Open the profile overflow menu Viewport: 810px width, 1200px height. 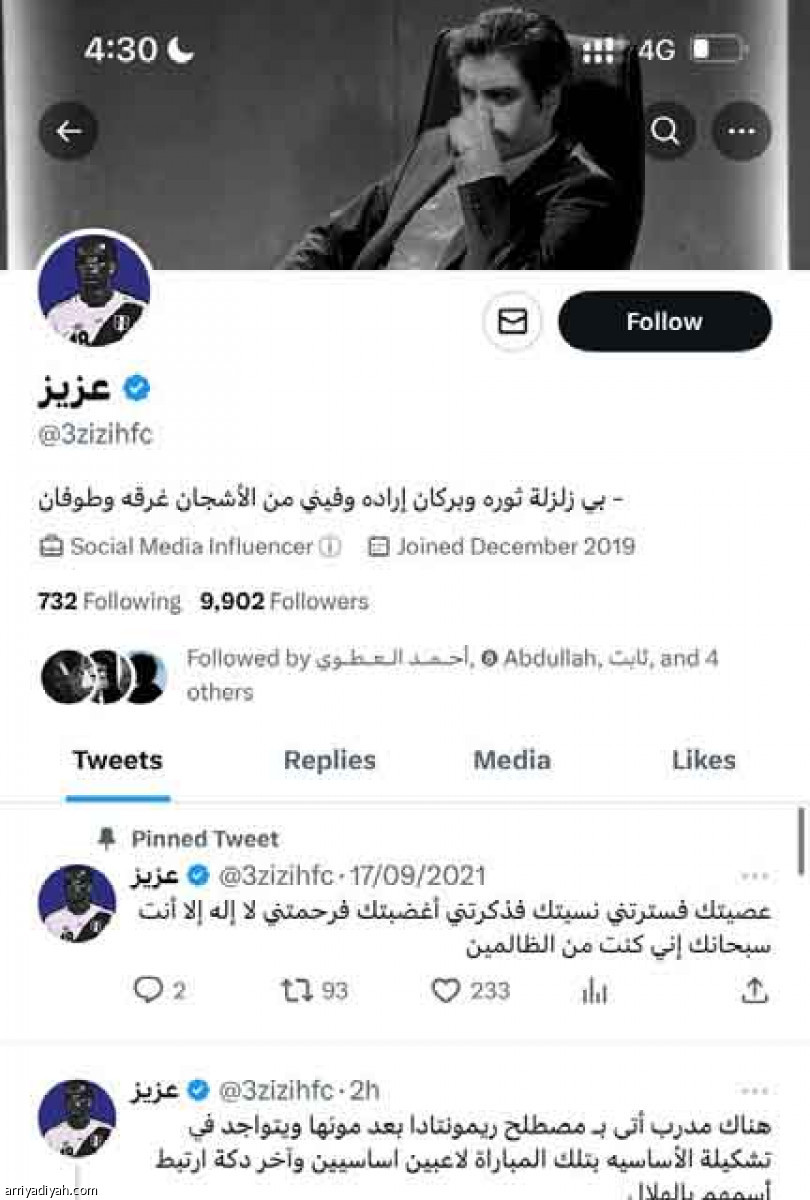[x=741, y=131]
